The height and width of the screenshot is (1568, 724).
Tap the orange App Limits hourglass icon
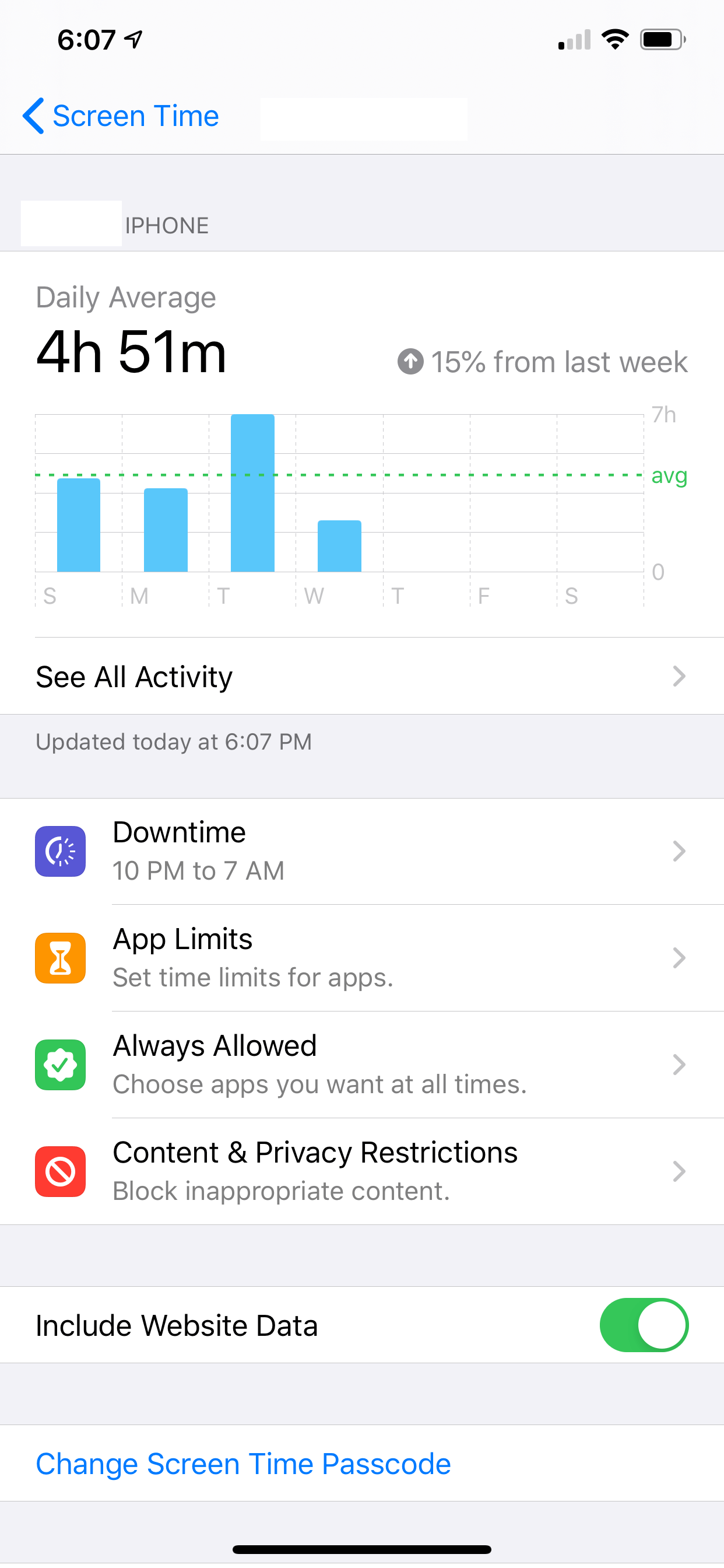[60, 957]
